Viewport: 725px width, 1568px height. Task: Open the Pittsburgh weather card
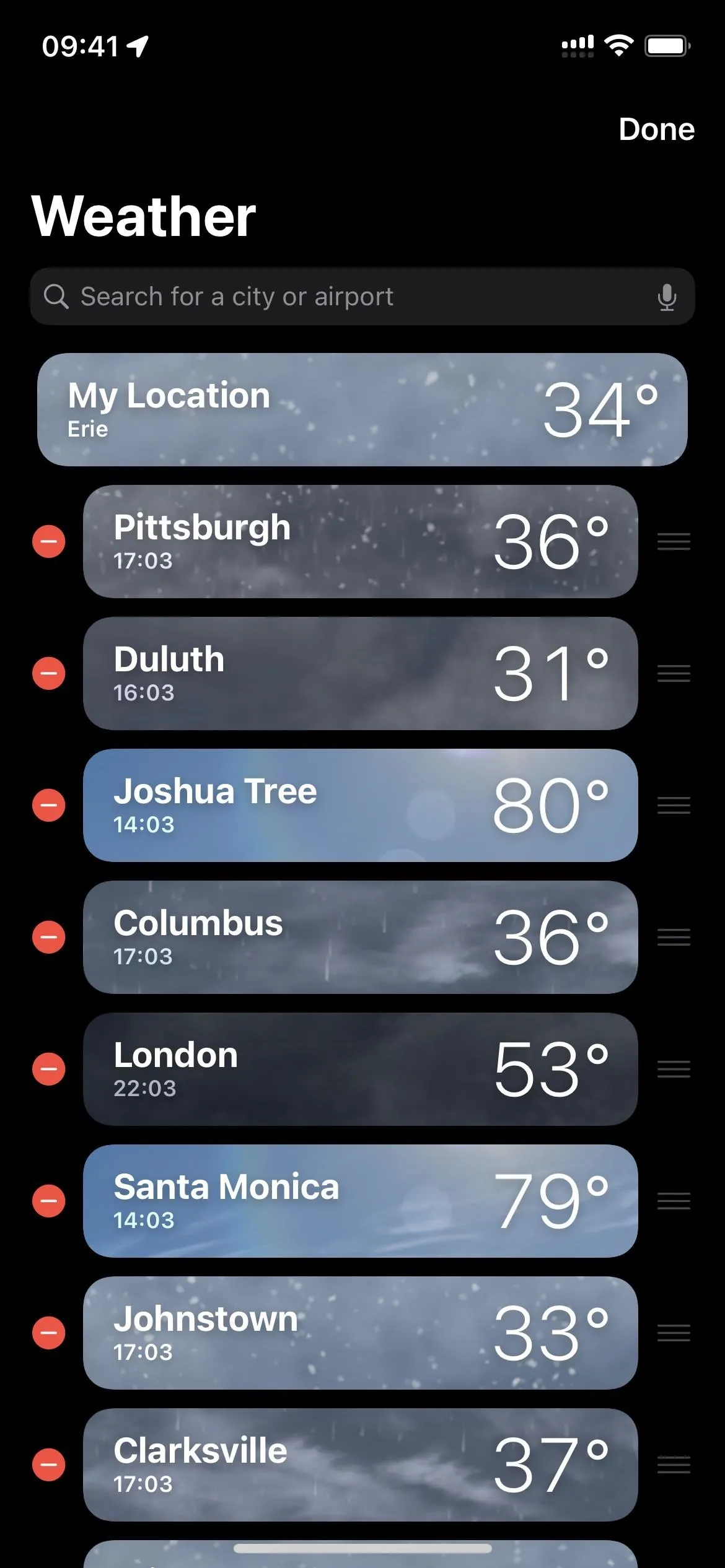(360, 541)
